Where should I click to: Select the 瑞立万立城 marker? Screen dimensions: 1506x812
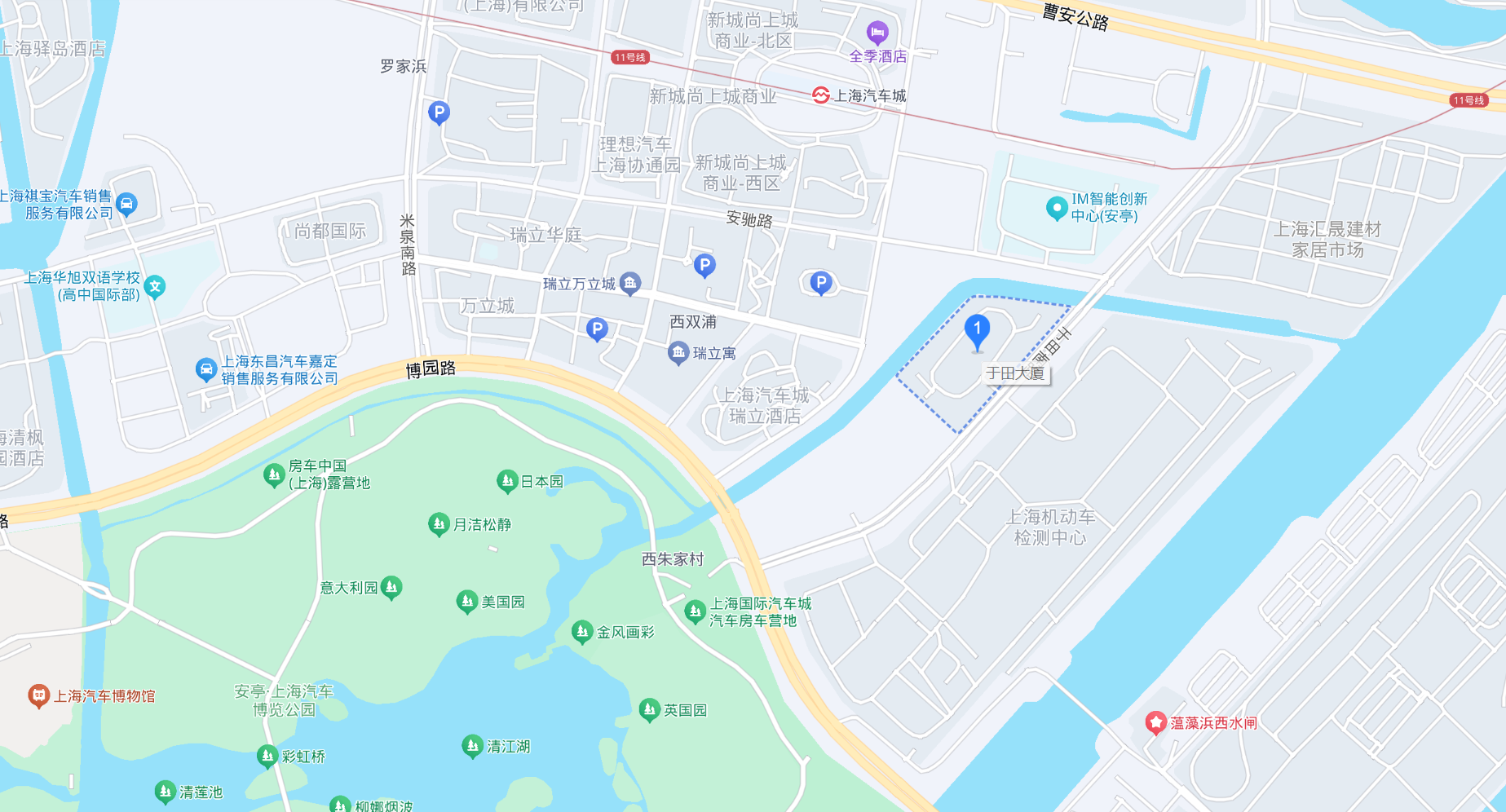tap(629, 283)
